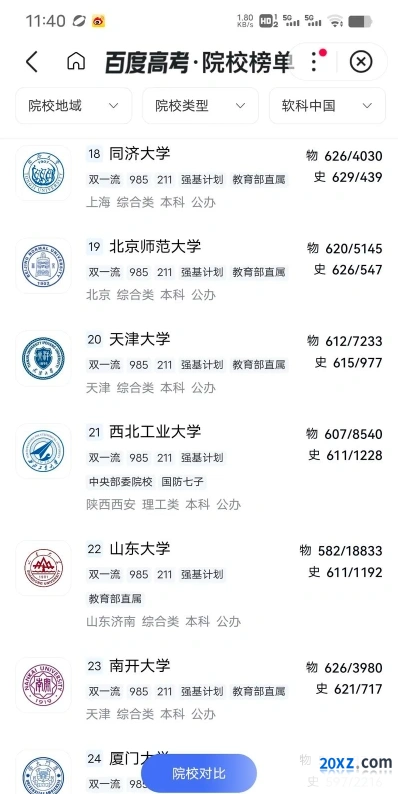Go back using the top-left arrow
This screenshot has height=794, width=398.
pos(32,62)
